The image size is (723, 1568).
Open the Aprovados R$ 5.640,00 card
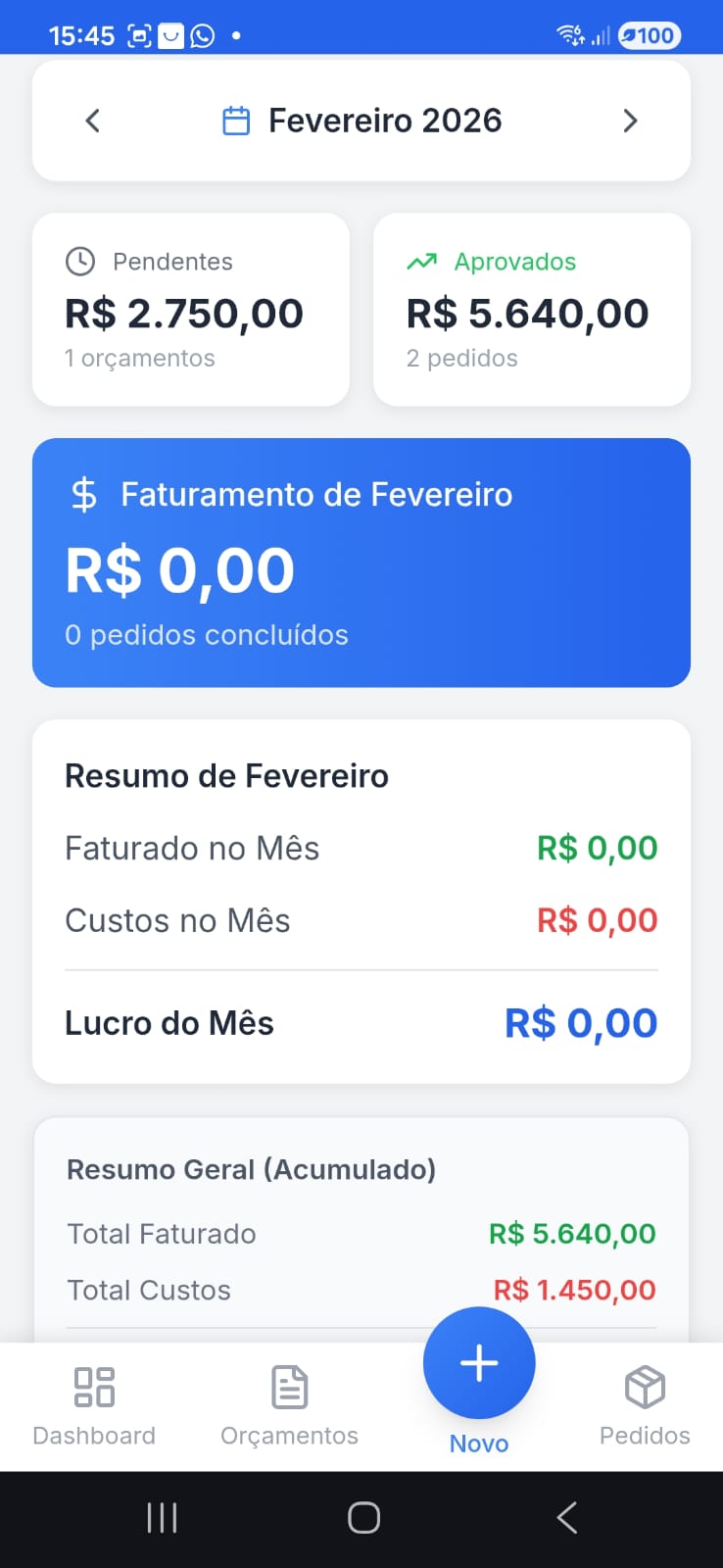[531, 309]
